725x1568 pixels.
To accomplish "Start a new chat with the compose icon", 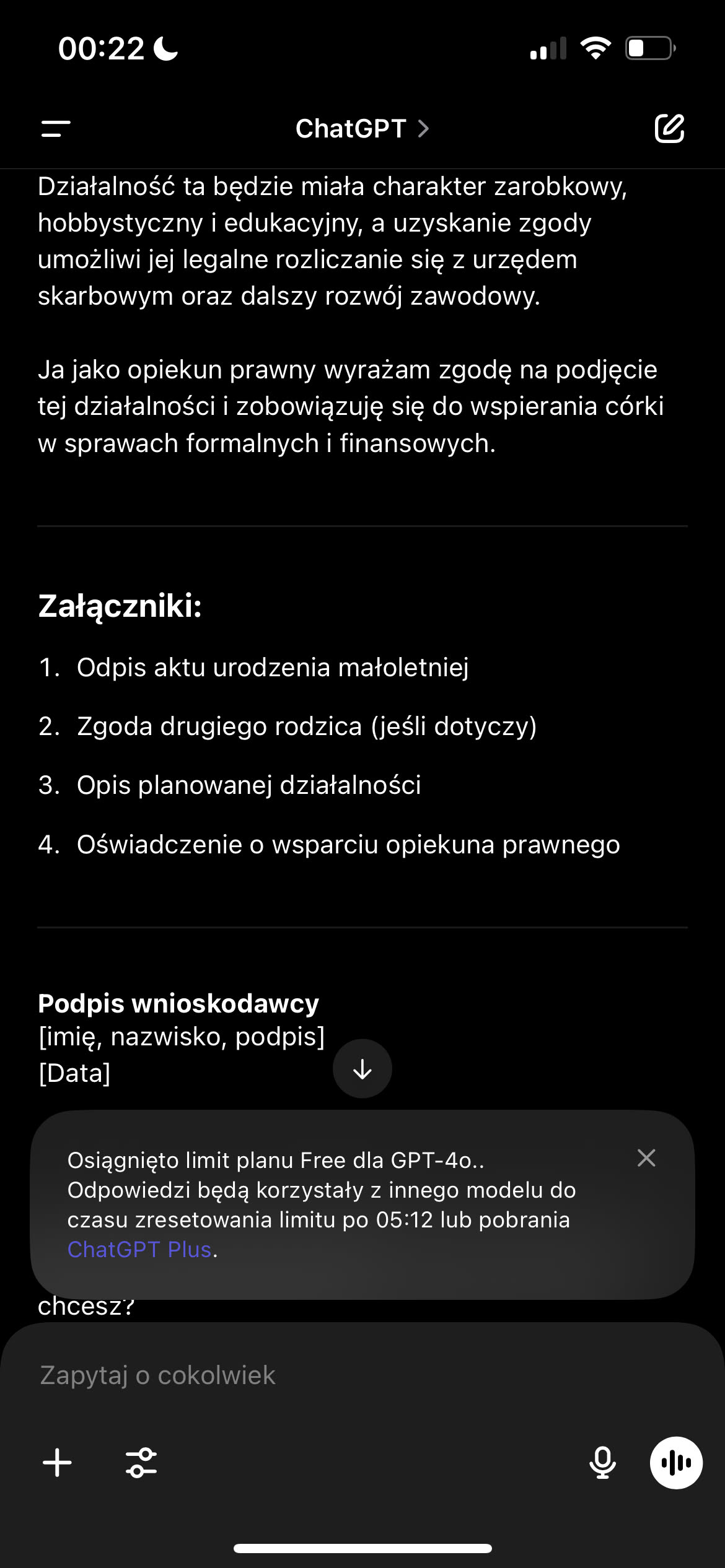I will point(669,129).
